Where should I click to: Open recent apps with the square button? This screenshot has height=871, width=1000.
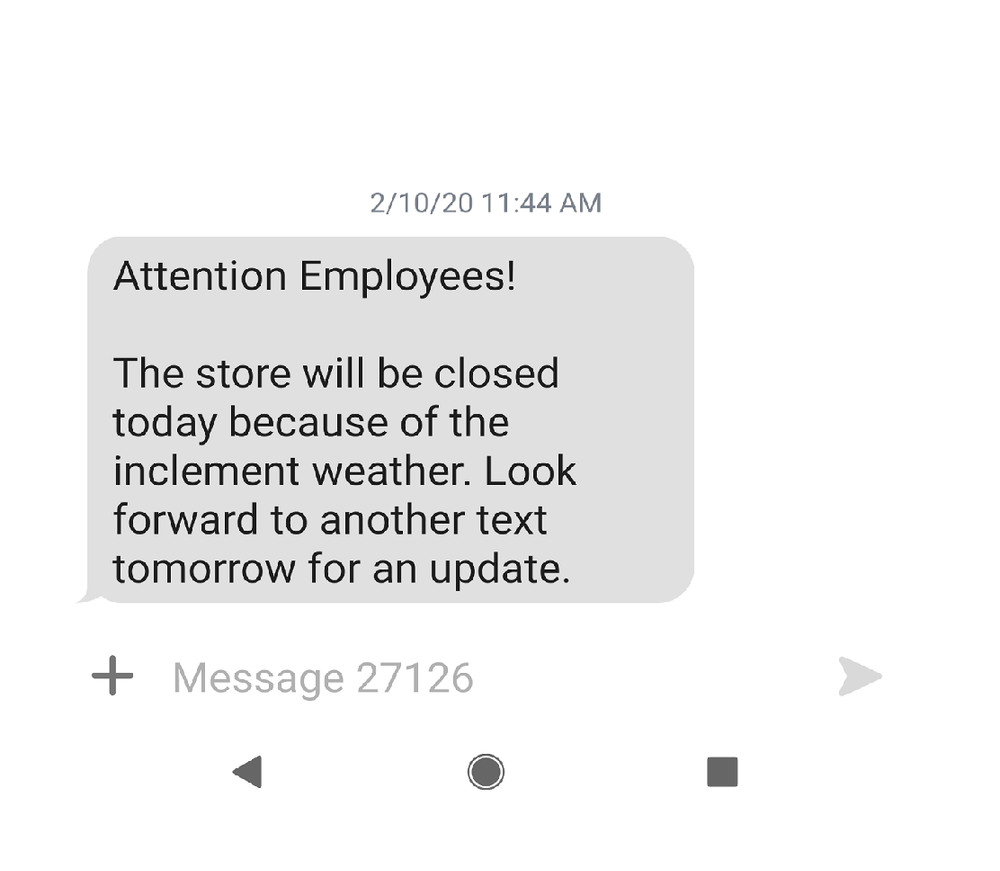point(722,772)
